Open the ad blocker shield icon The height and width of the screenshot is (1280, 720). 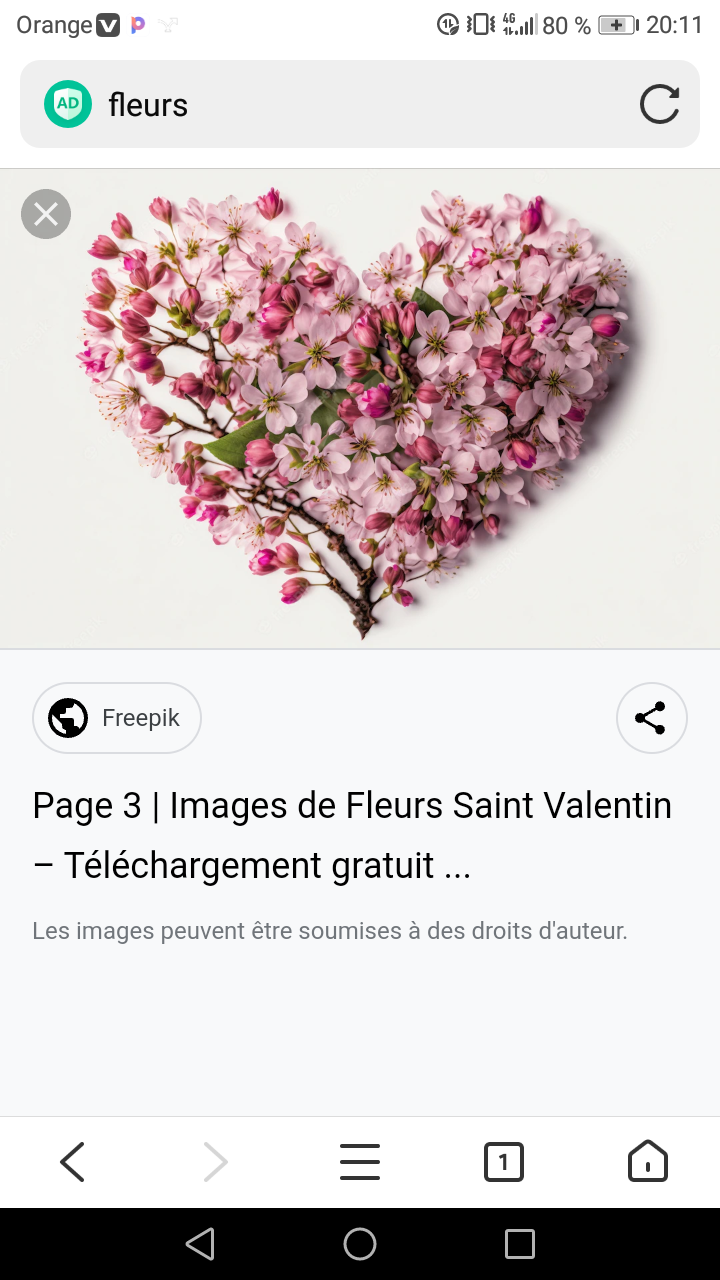68,104
